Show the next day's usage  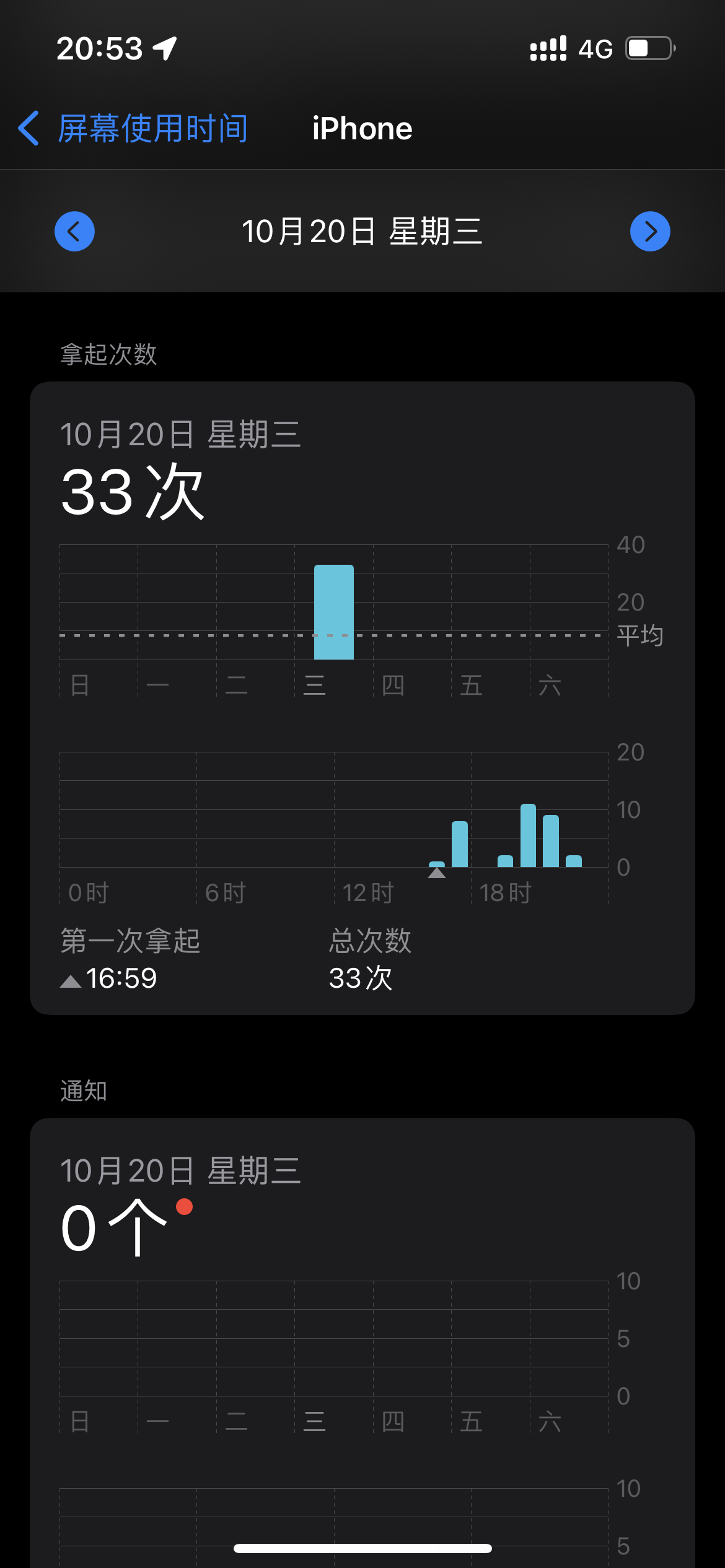point(650,232)
